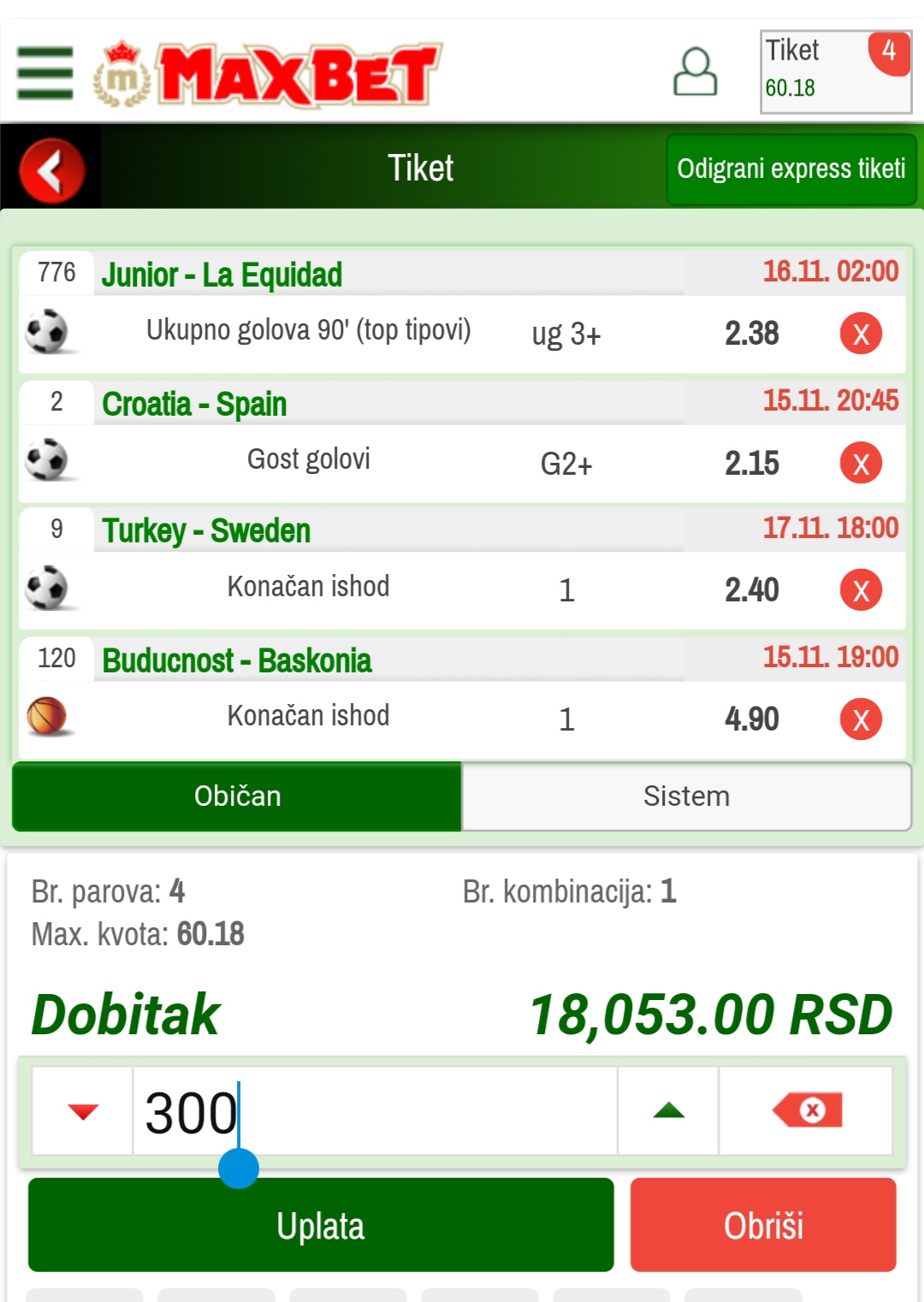Remove Turkey - Sweden from ticket

[861, 590]
